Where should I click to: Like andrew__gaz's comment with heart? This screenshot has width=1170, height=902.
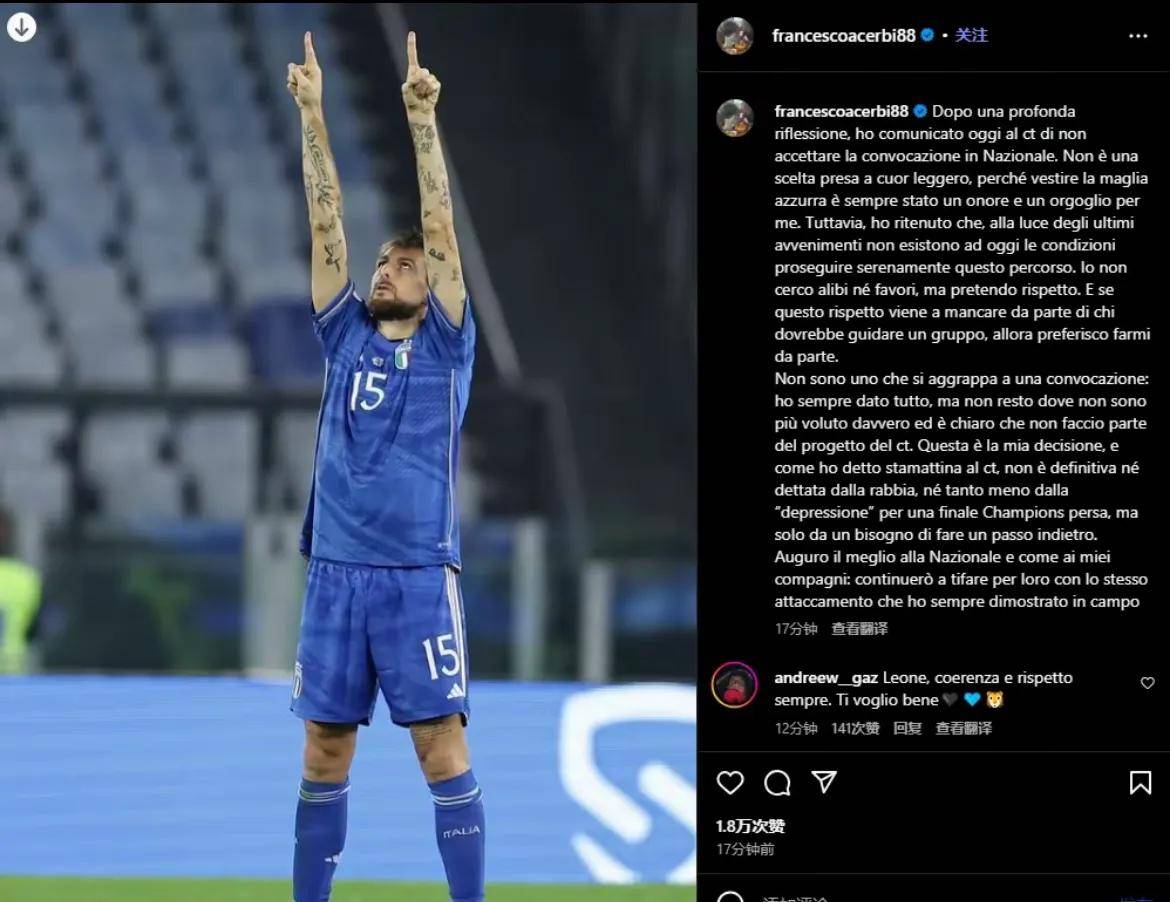tap(1147, 683)
